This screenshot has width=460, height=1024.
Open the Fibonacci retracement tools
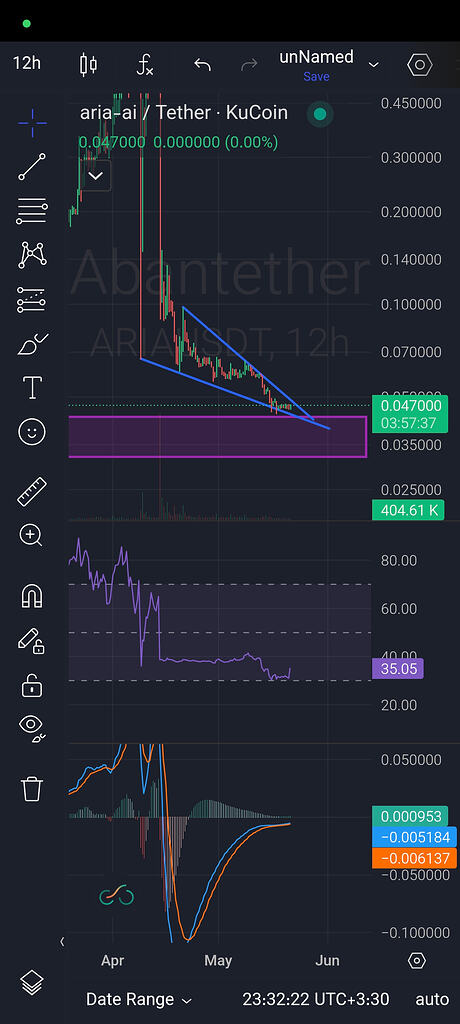pos(32,211)
